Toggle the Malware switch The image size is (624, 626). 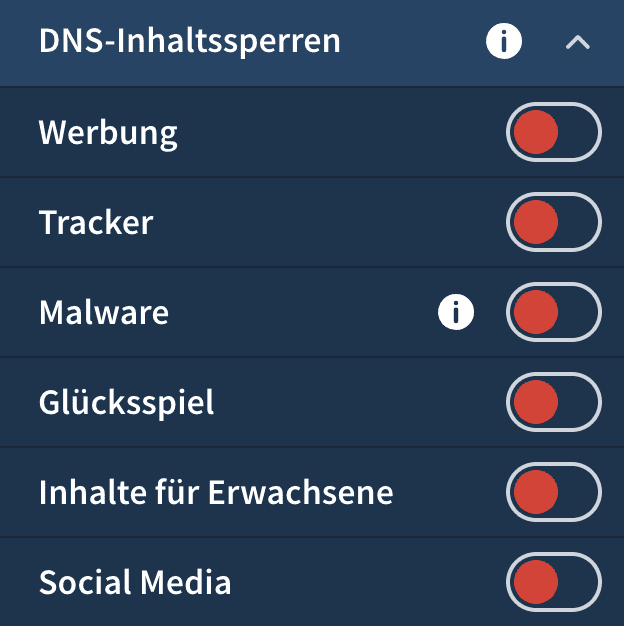click(x=554, y=312)
